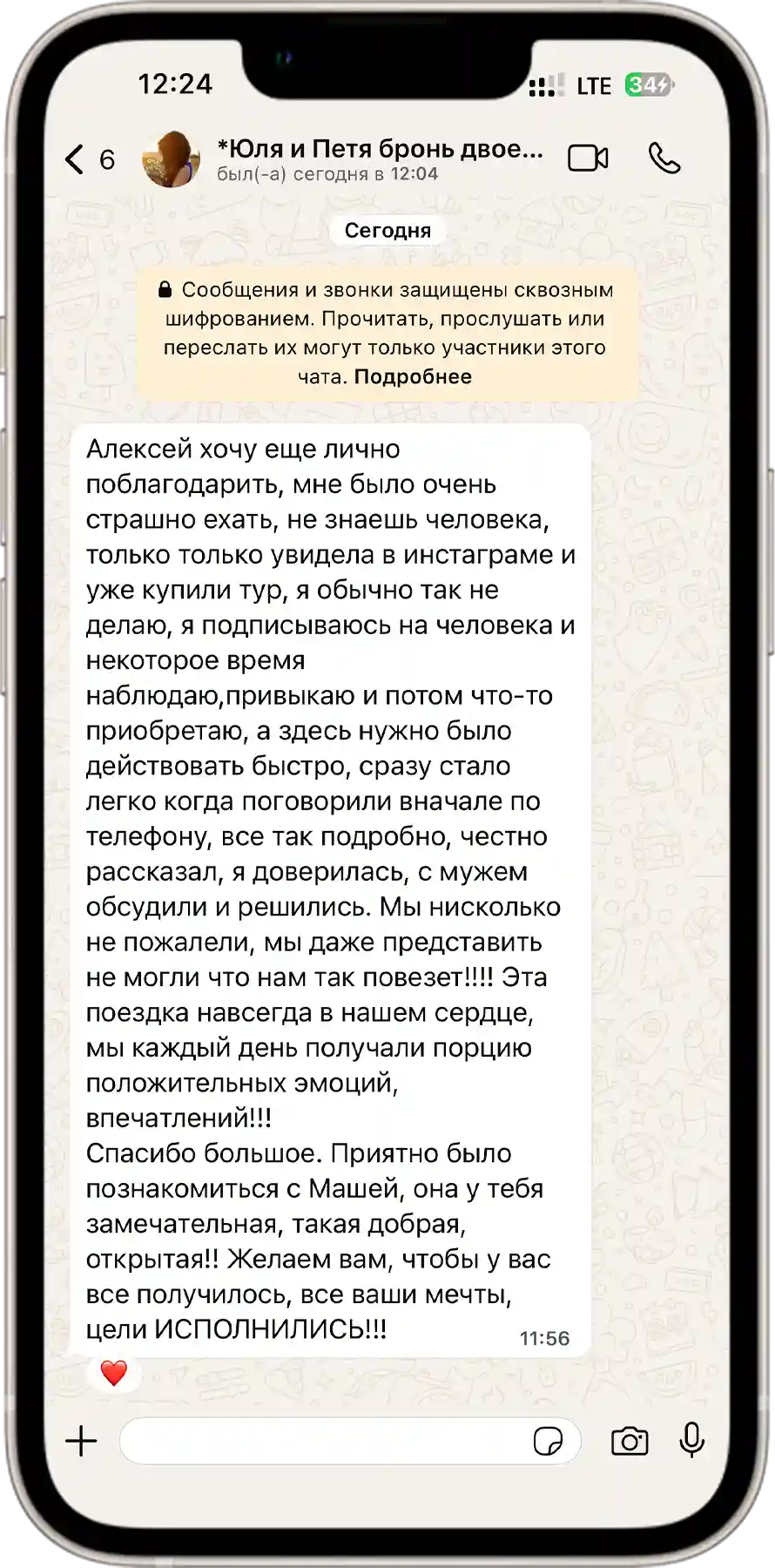
Task: Tap the heart reaction under the message
Action: (114, 1373)
